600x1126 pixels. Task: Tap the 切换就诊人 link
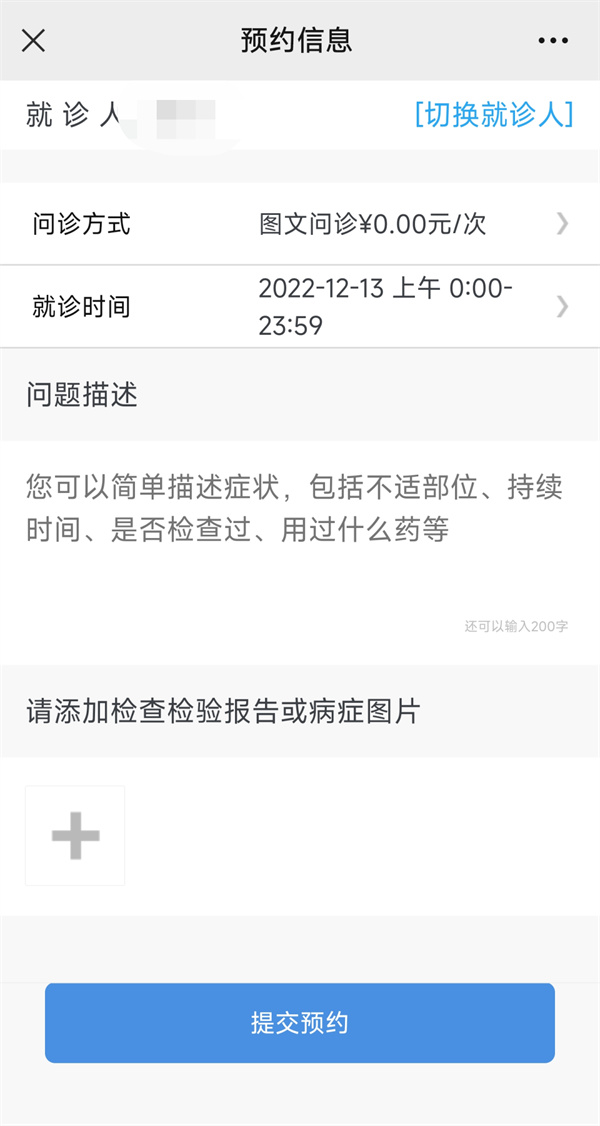494,115
